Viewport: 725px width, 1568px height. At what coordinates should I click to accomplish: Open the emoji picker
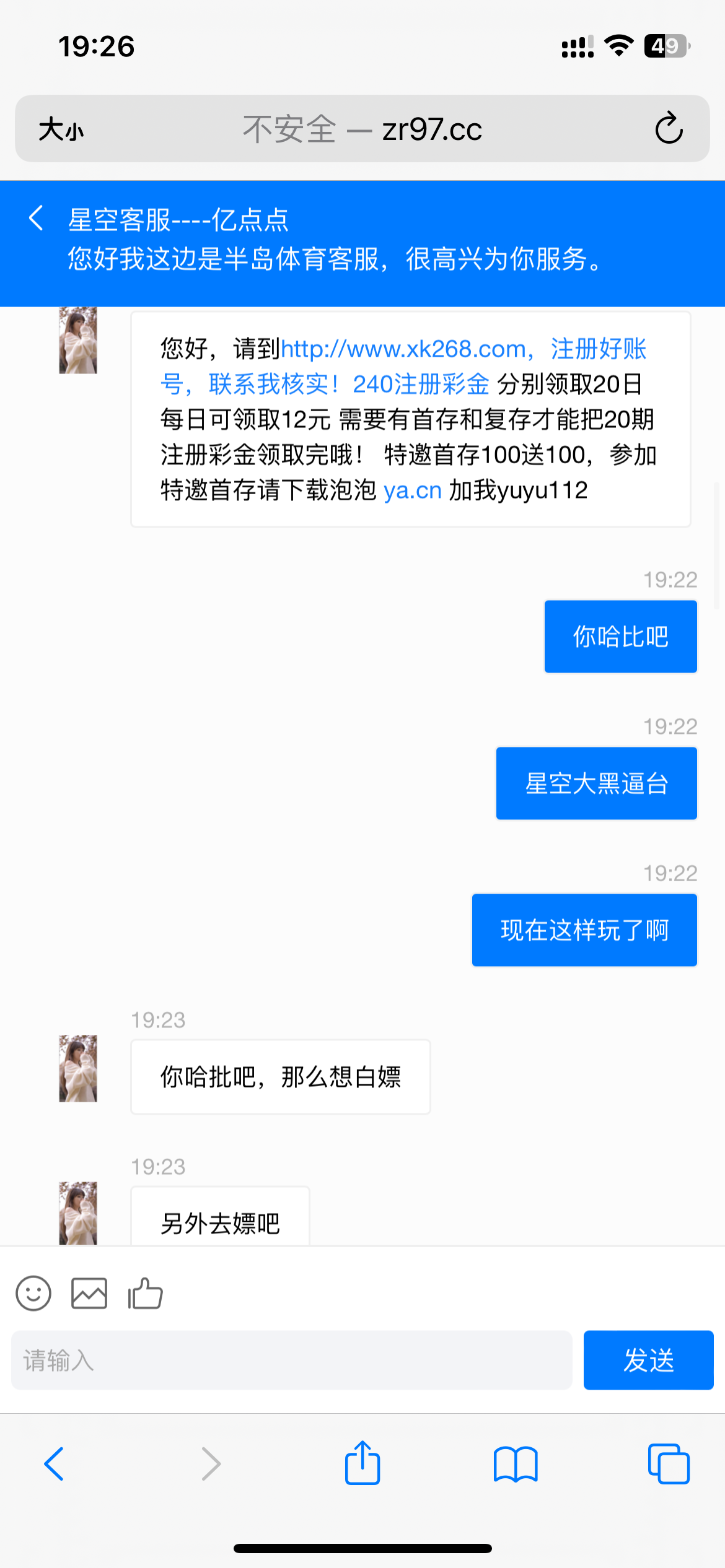pyautogui.click(x=33, y=1293)
